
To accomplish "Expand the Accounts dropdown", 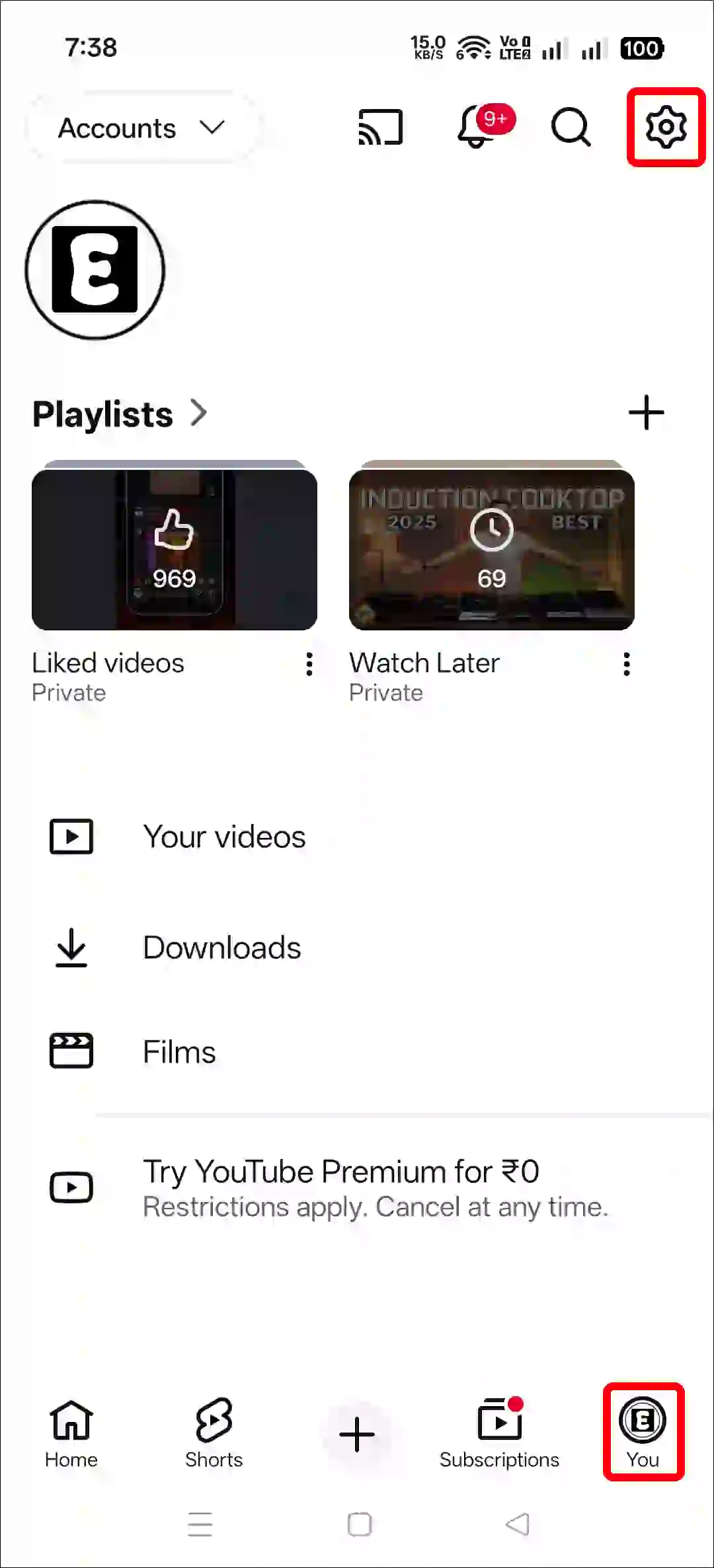I will click(x=141, y=128).
